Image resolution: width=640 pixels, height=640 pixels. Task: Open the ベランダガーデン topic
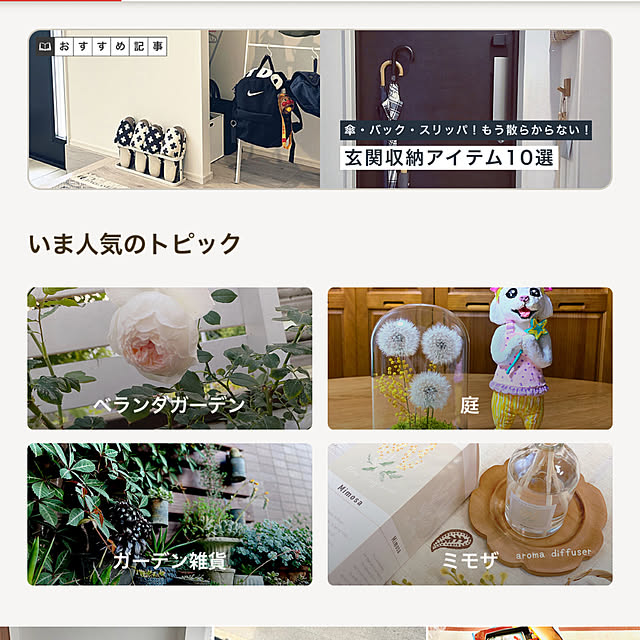pyautogui.click(x=170, y=359)
